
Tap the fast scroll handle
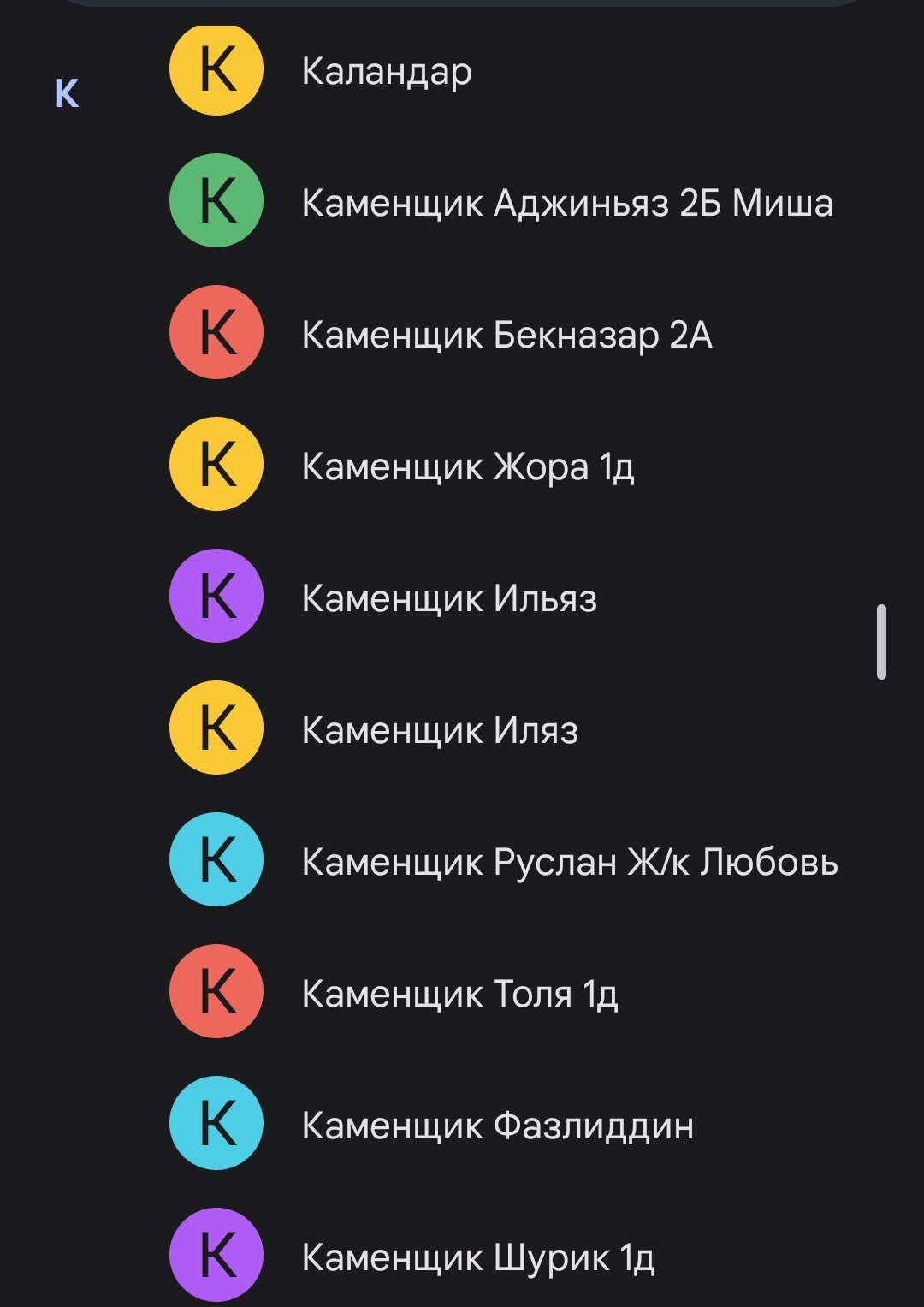tap(881, 642)
